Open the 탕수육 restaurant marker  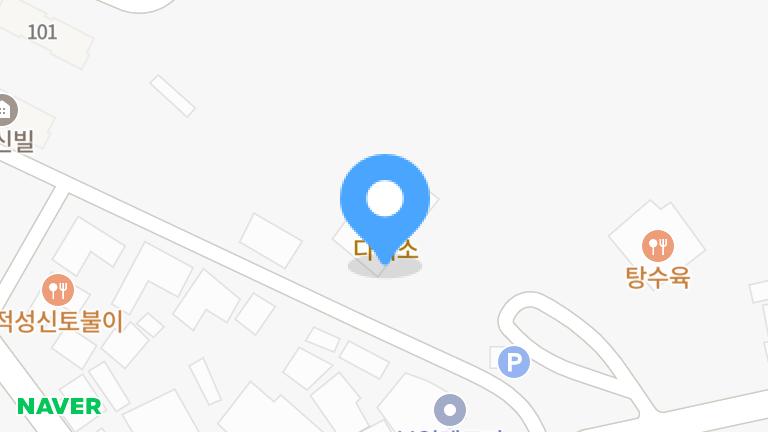pyautogui.click(x=658, y=245)
